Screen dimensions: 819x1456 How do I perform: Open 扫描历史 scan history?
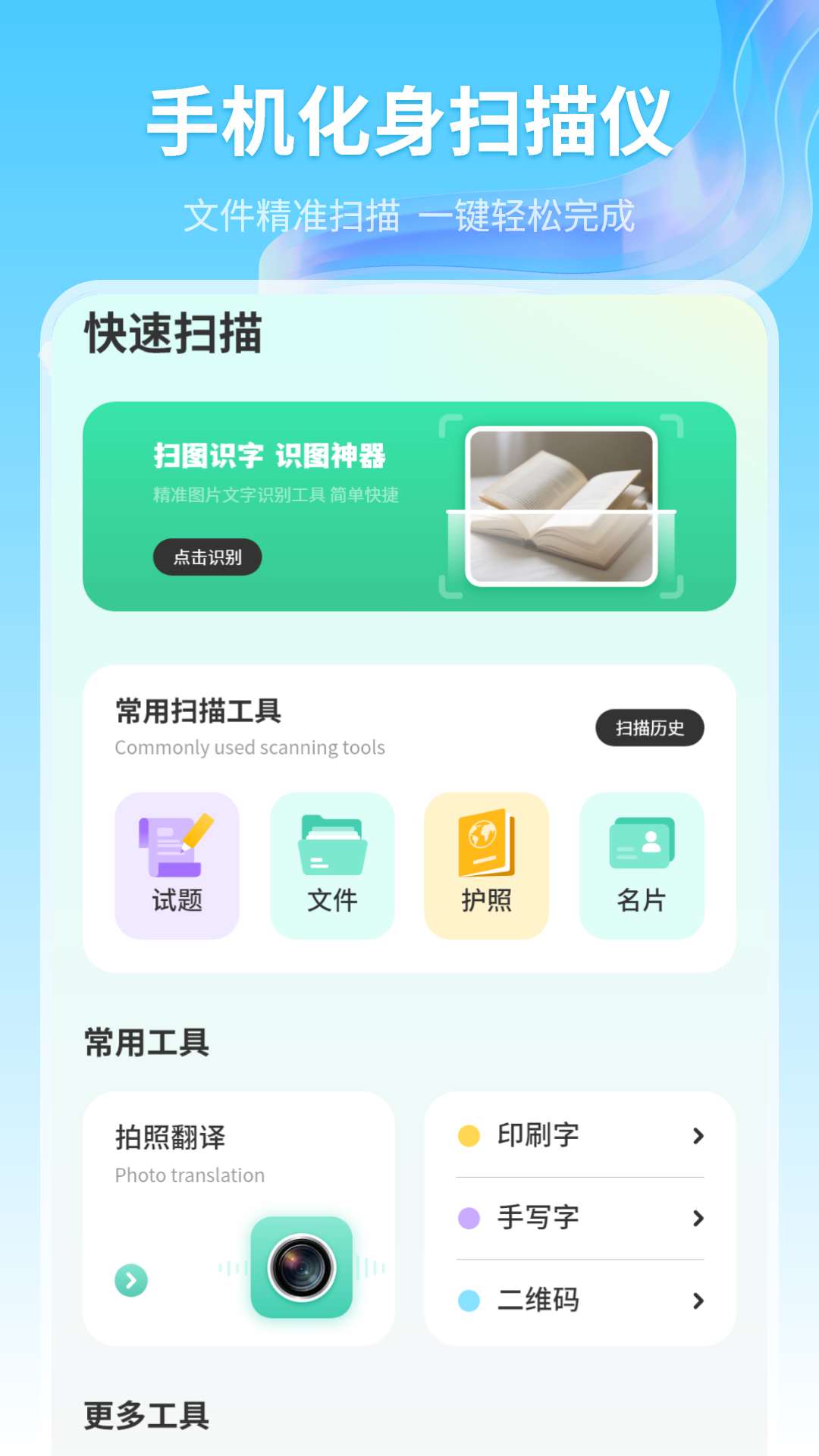(x=651, y=727)
